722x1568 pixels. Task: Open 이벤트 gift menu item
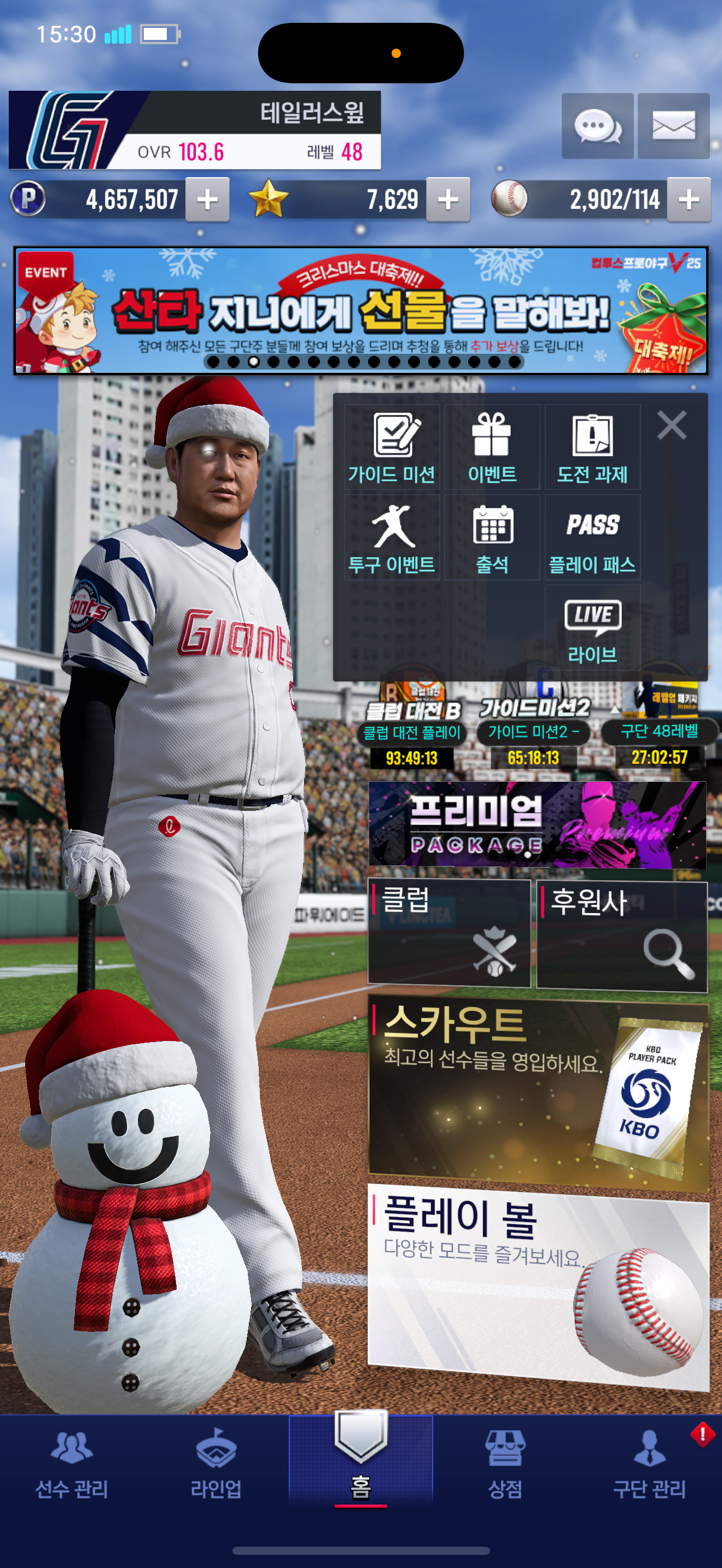coord(492,447)
